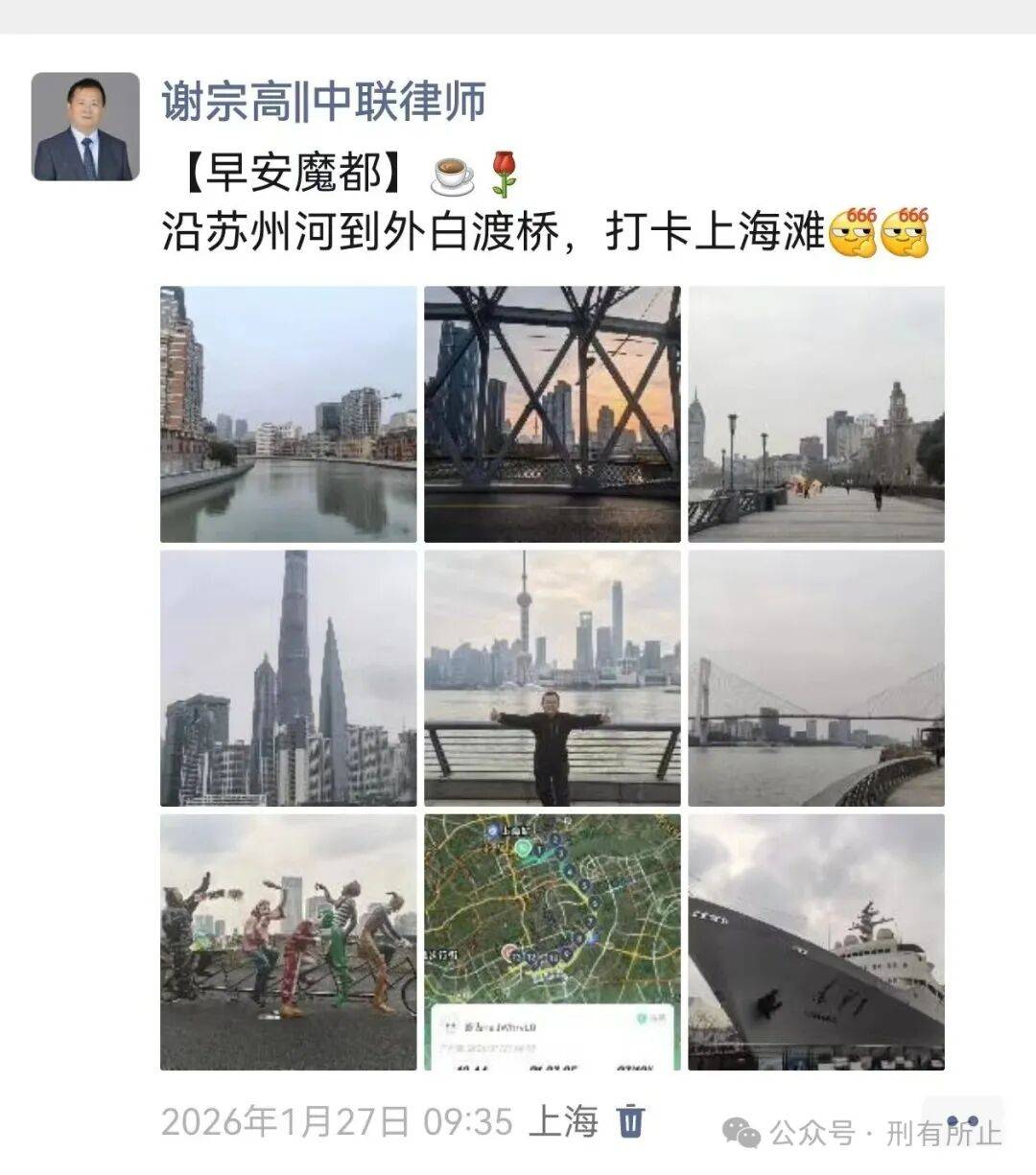Image resolution: width=1036 pixels, height=1175 pixels.
Task: Open the riverside promenade clock tower photo
Action: click(815, 413)
